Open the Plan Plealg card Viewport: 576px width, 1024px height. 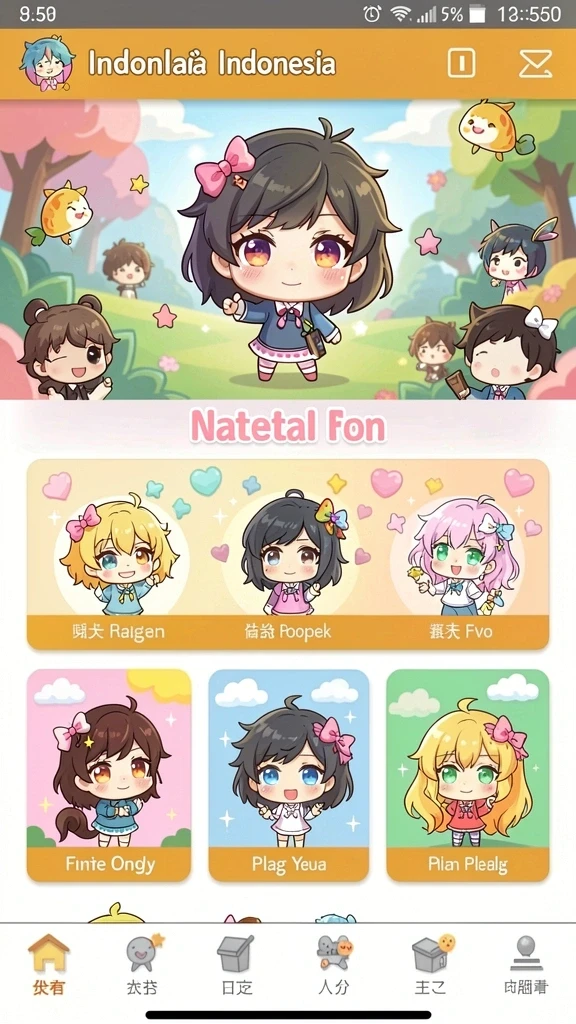pyautogui.click(x=468, y=775)
